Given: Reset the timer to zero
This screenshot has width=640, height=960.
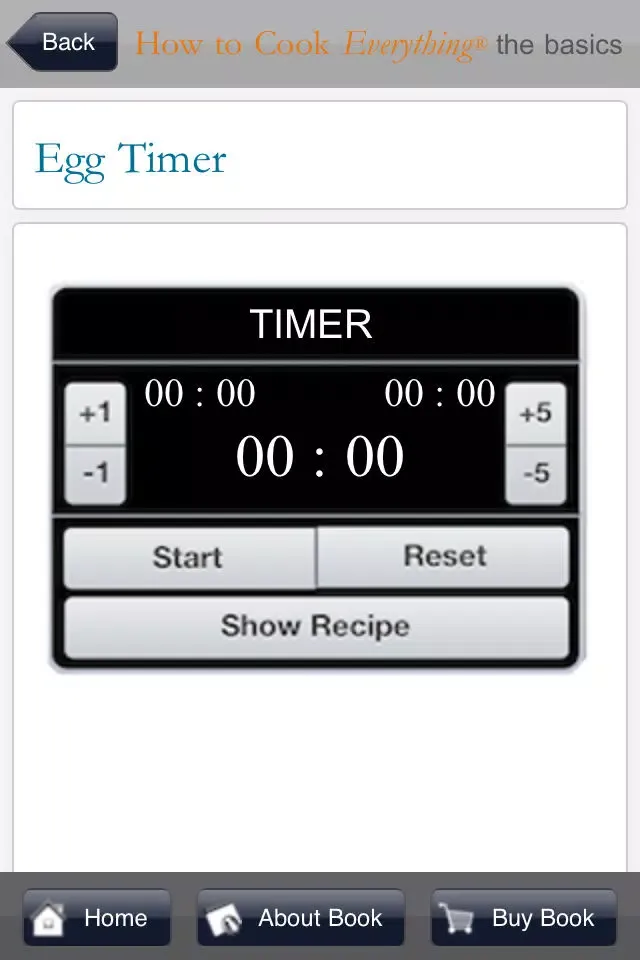Looking at the screenshot, I should 444,556.
